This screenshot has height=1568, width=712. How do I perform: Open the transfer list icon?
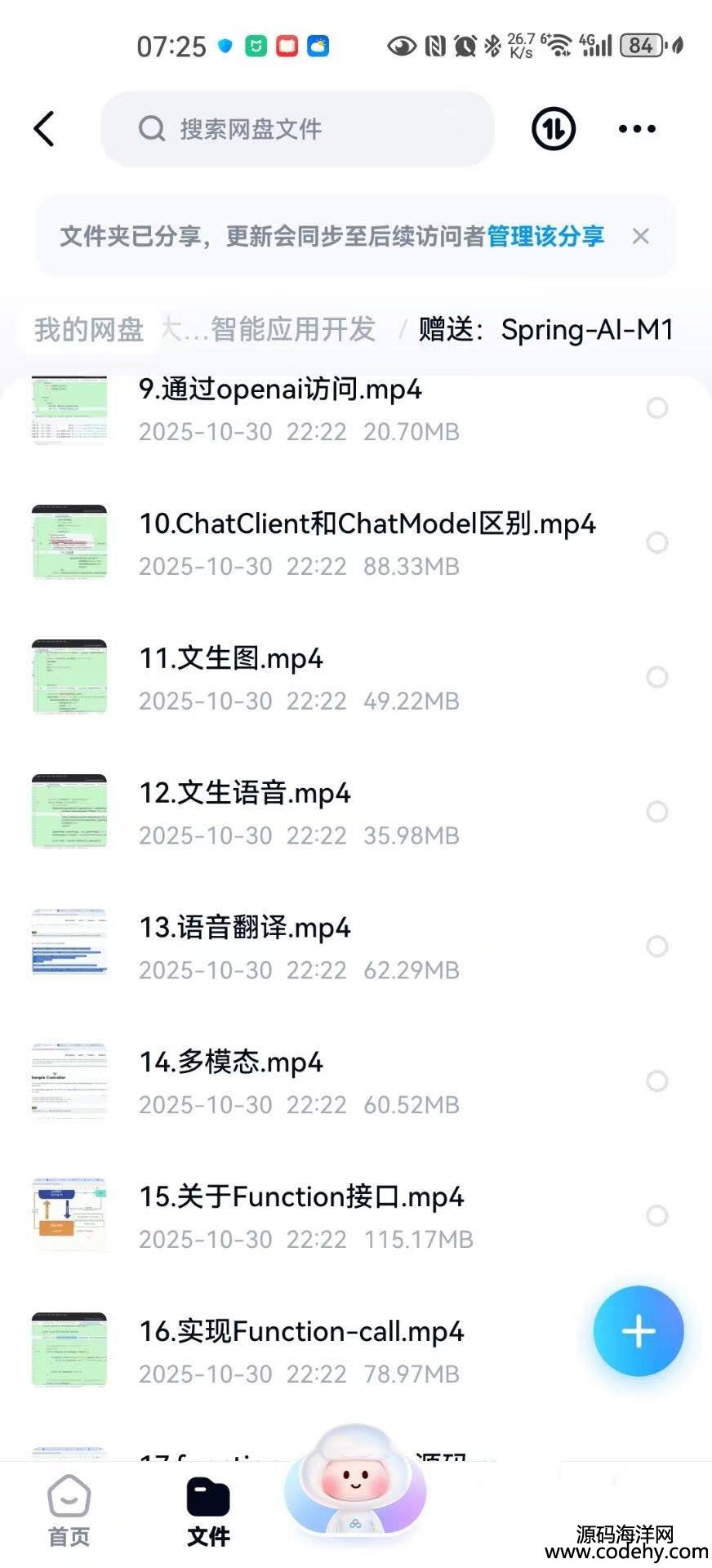(x=554, y=129)
